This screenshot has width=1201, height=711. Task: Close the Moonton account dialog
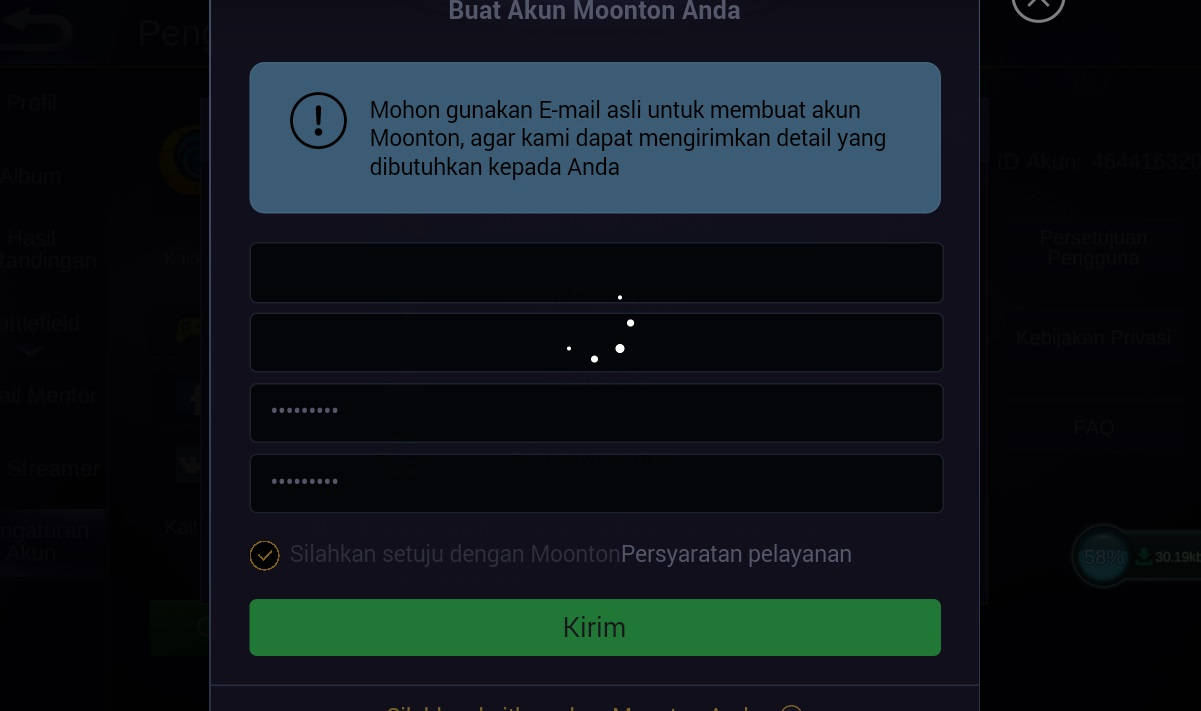tap(1037, 6)
